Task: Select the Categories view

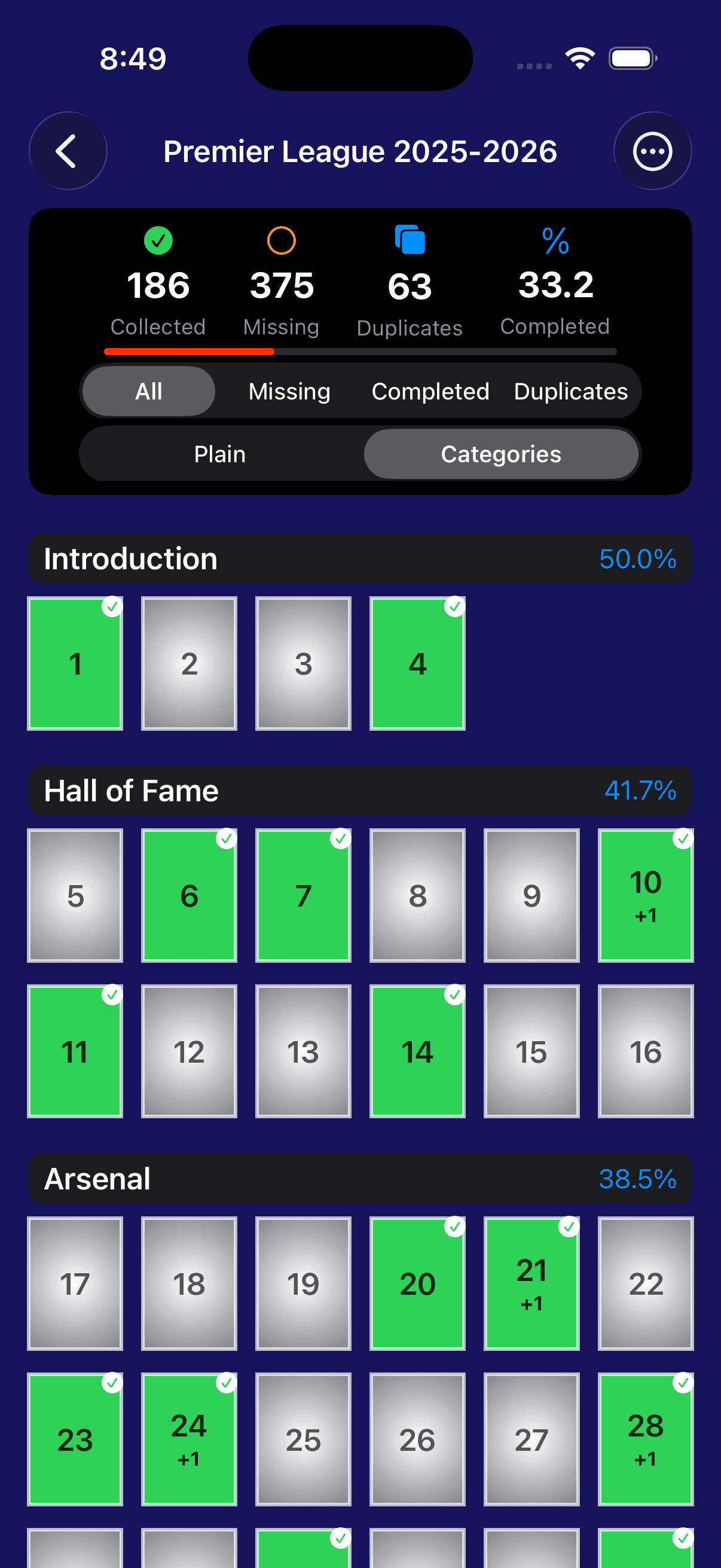Action: [501, 454]
